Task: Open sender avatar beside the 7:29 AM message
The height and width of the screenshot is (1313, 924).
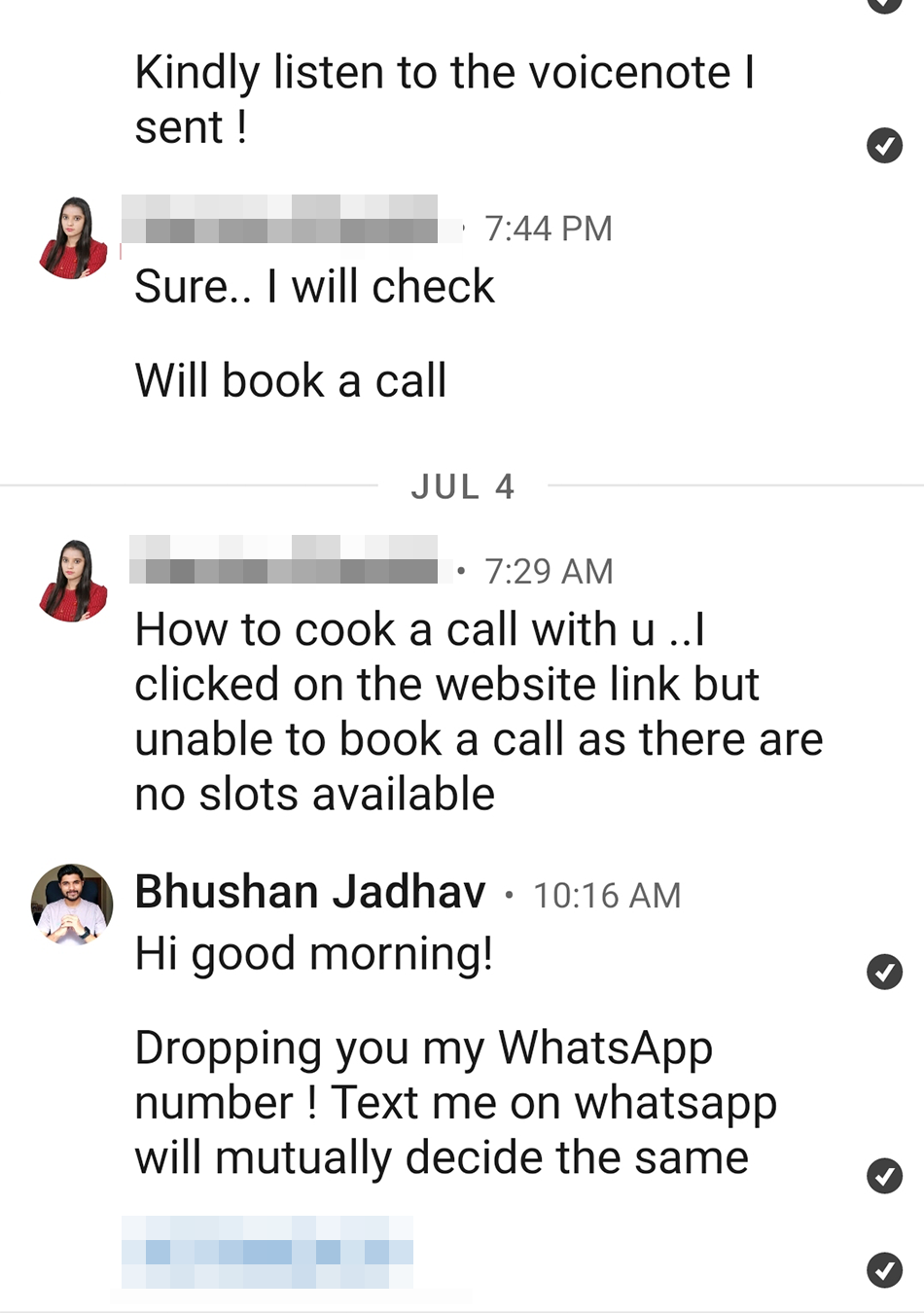Action: (73, 581)
